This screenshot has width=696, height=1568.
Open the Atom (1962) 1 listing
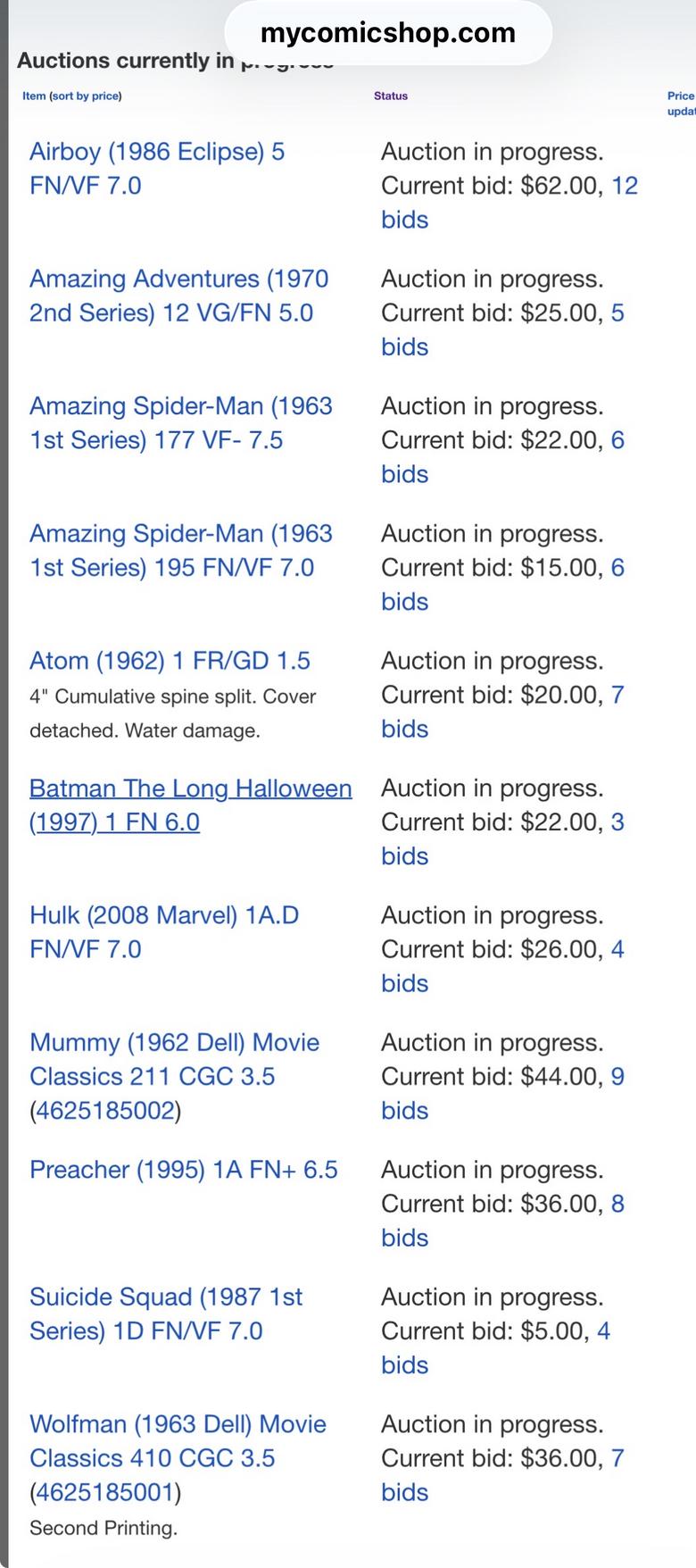tap(170, 661)
